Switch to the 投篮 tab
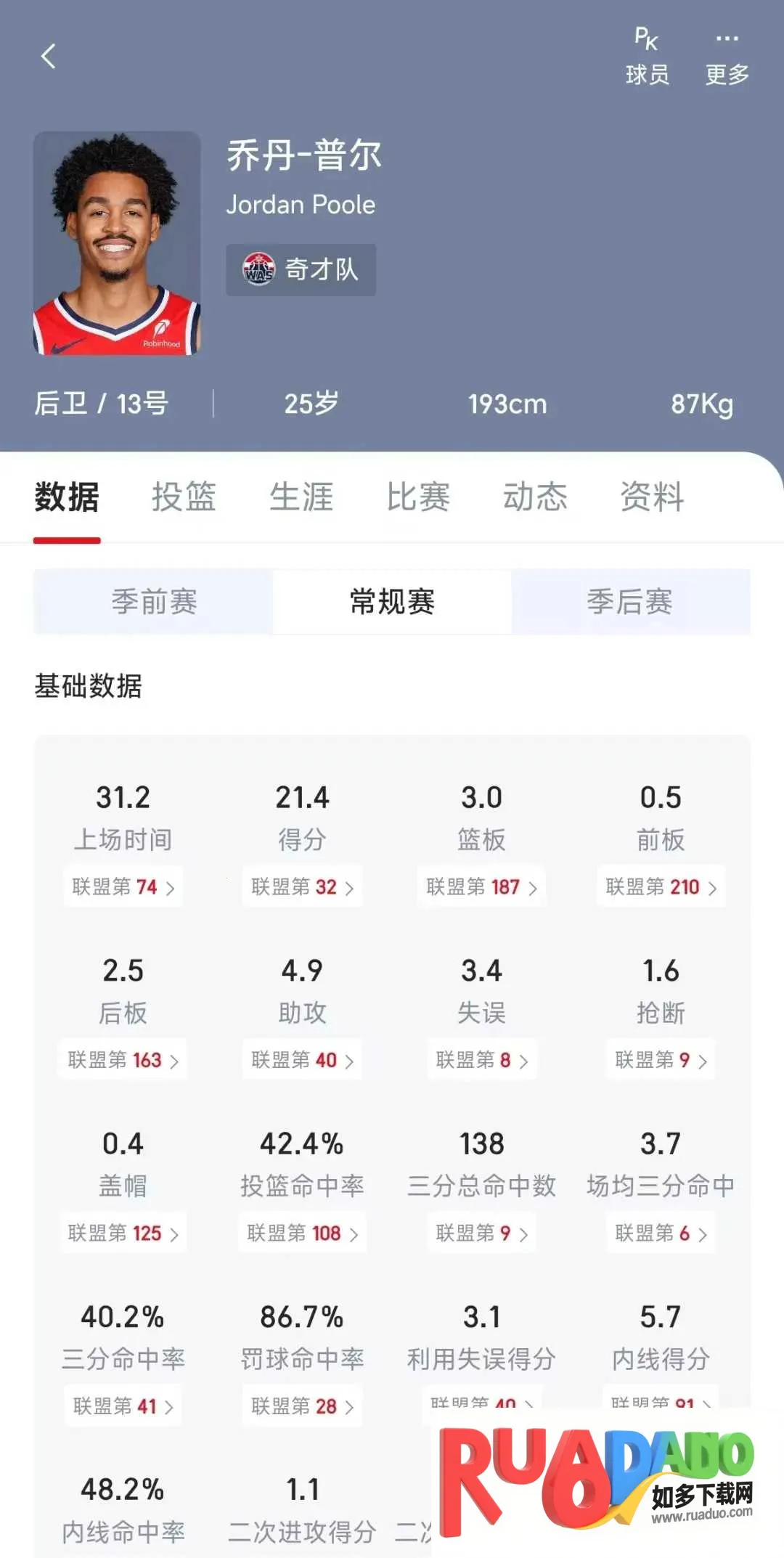 tap(184, 497)
